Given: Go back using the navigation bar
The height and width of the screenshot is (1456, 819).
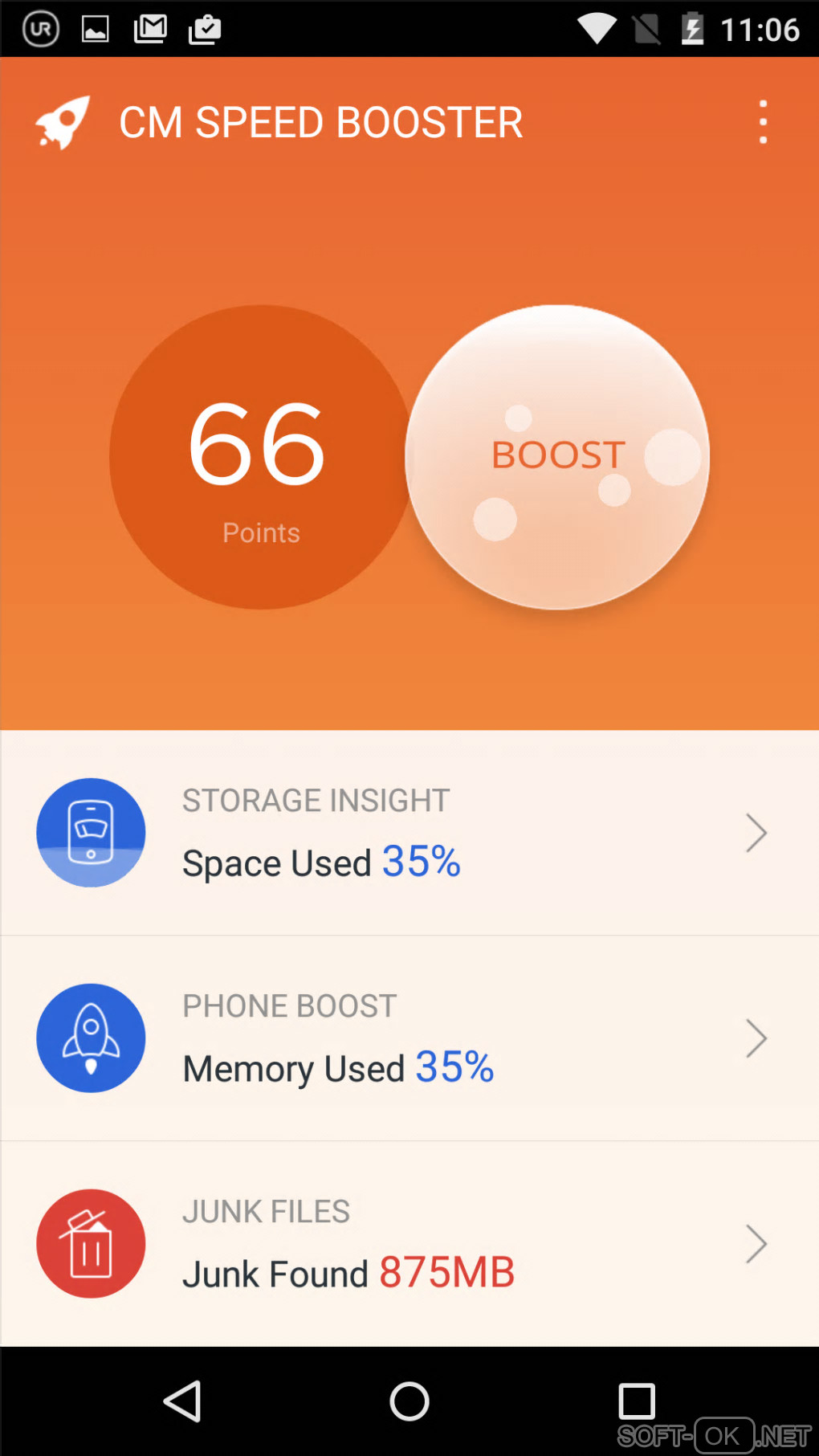Looking at the screenshot, I should (182, 1401).
